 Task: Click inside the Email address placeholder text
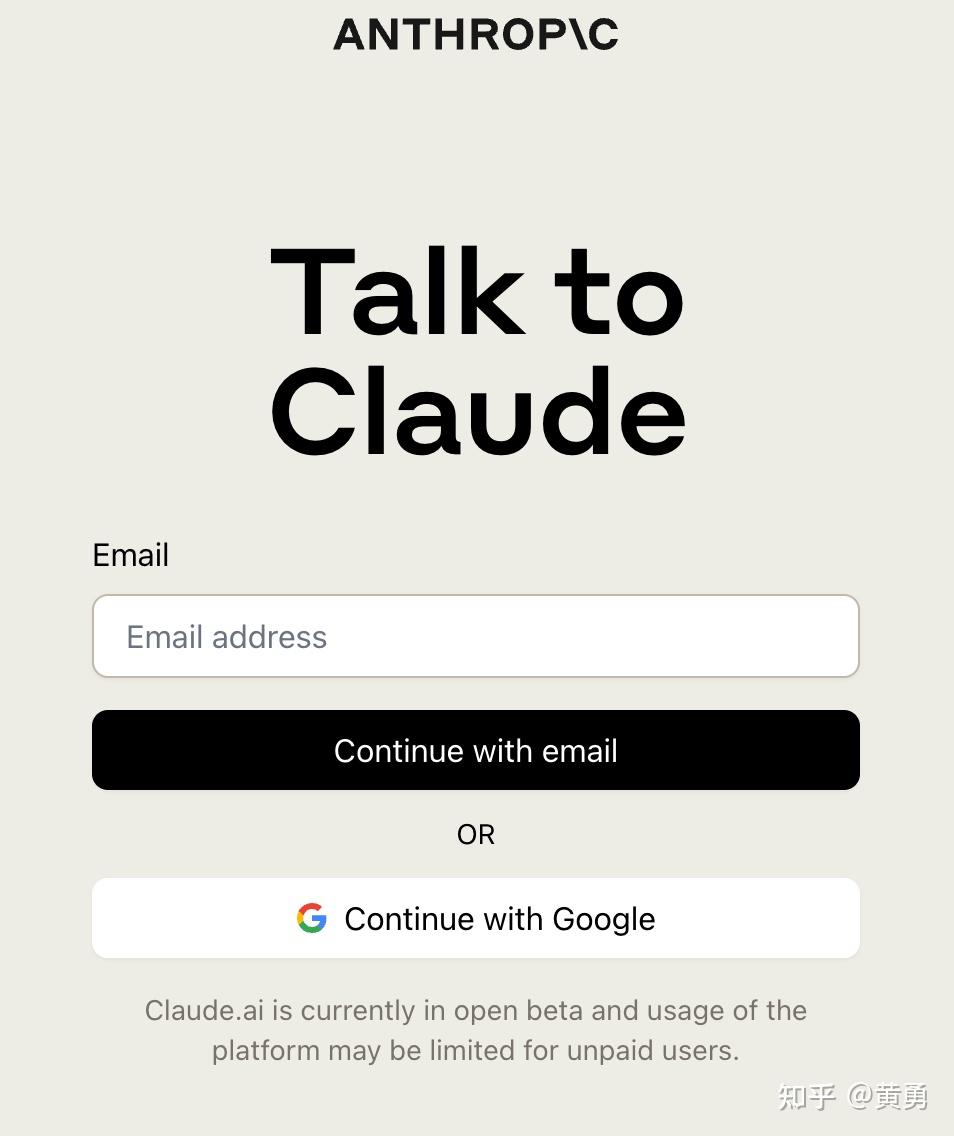click(x=227, y=636)
